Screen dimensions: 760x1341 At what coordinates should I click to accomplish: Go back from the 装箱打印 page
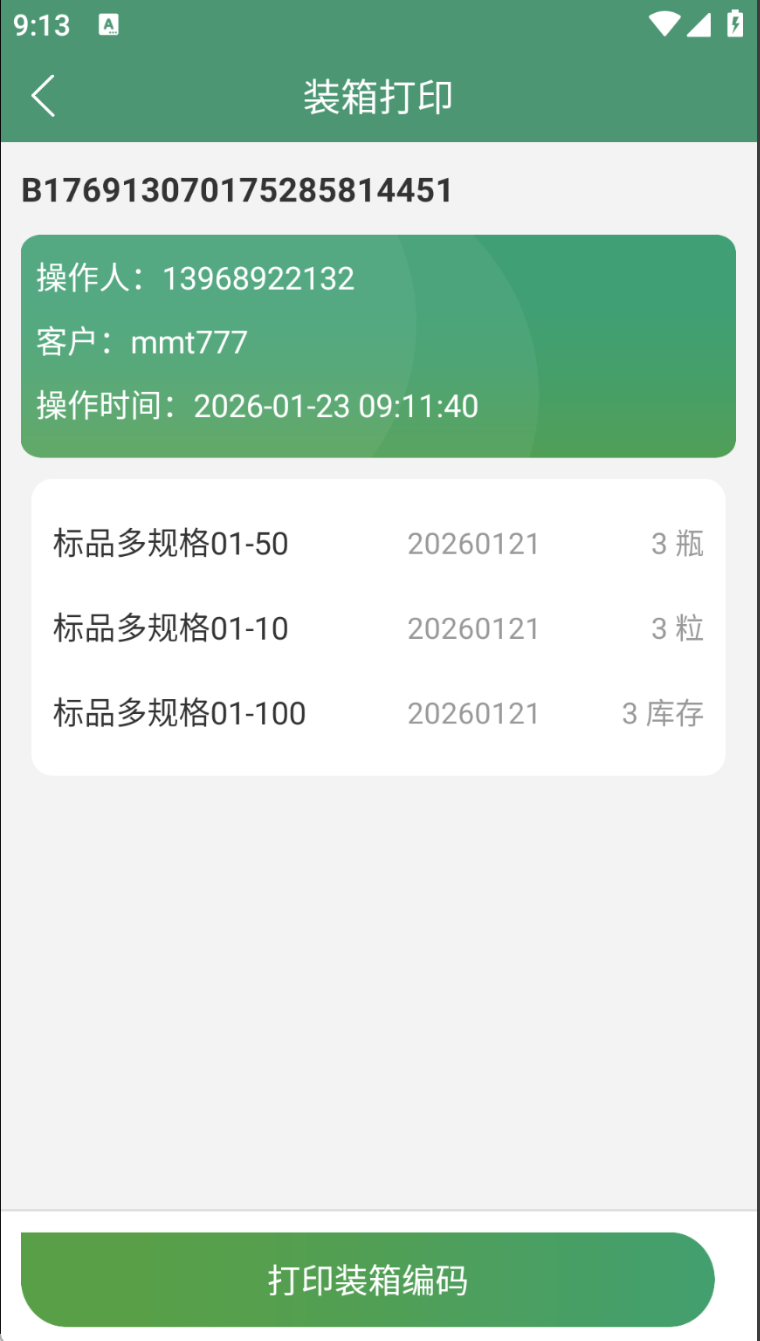point(43,97)
